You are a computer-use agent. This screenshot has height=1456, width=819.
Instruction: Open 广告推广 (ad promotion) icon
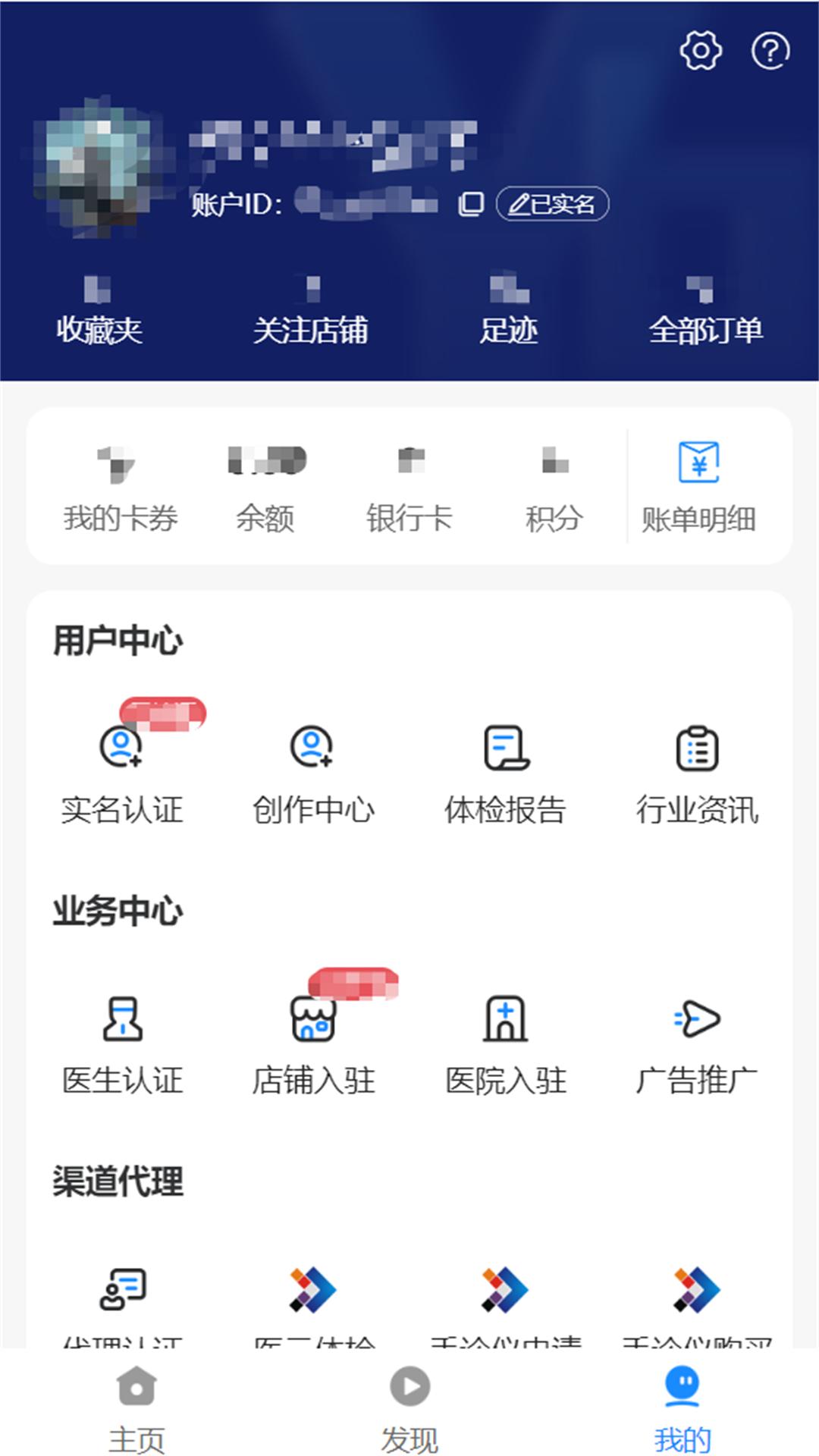tap(698, 1020)
